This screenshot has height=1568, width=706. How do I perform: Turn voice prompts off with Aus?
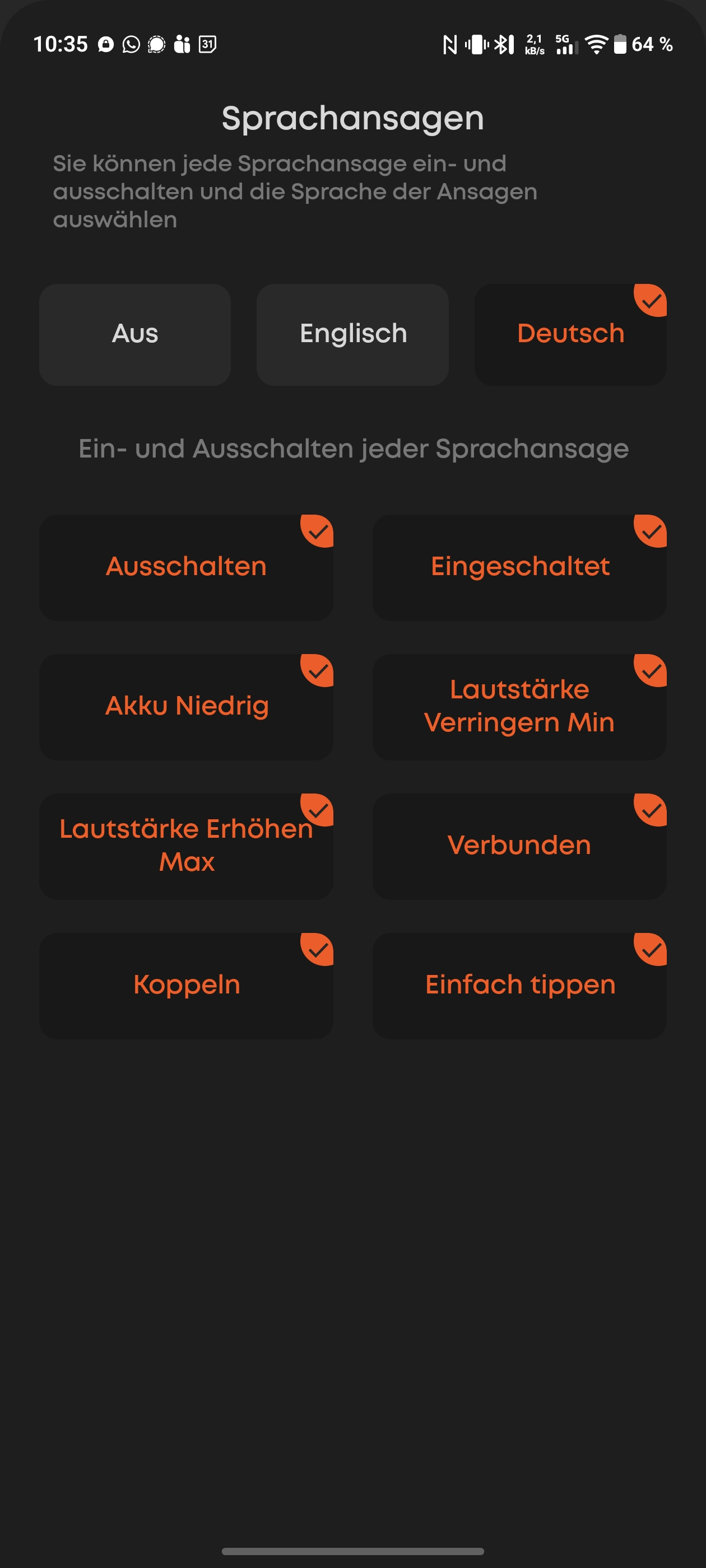tap(134, 334)
